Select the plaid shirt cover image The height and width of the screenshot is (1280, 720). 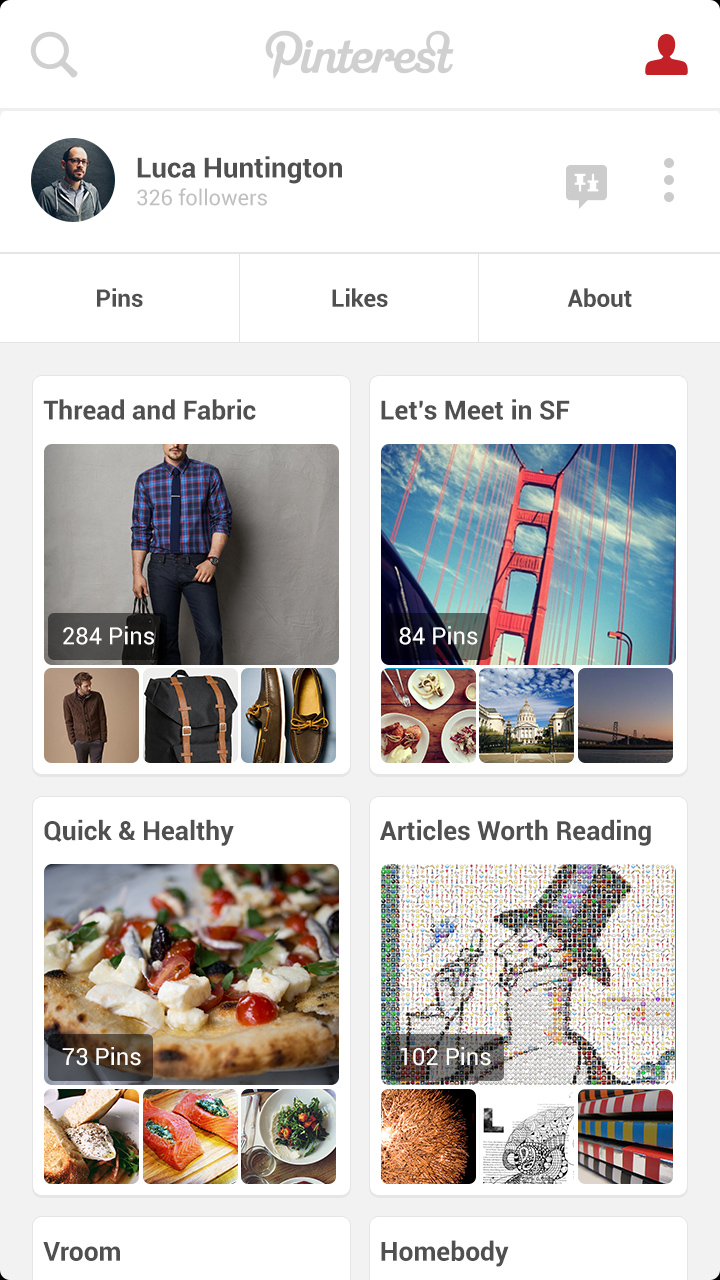[x=191, y=553]
